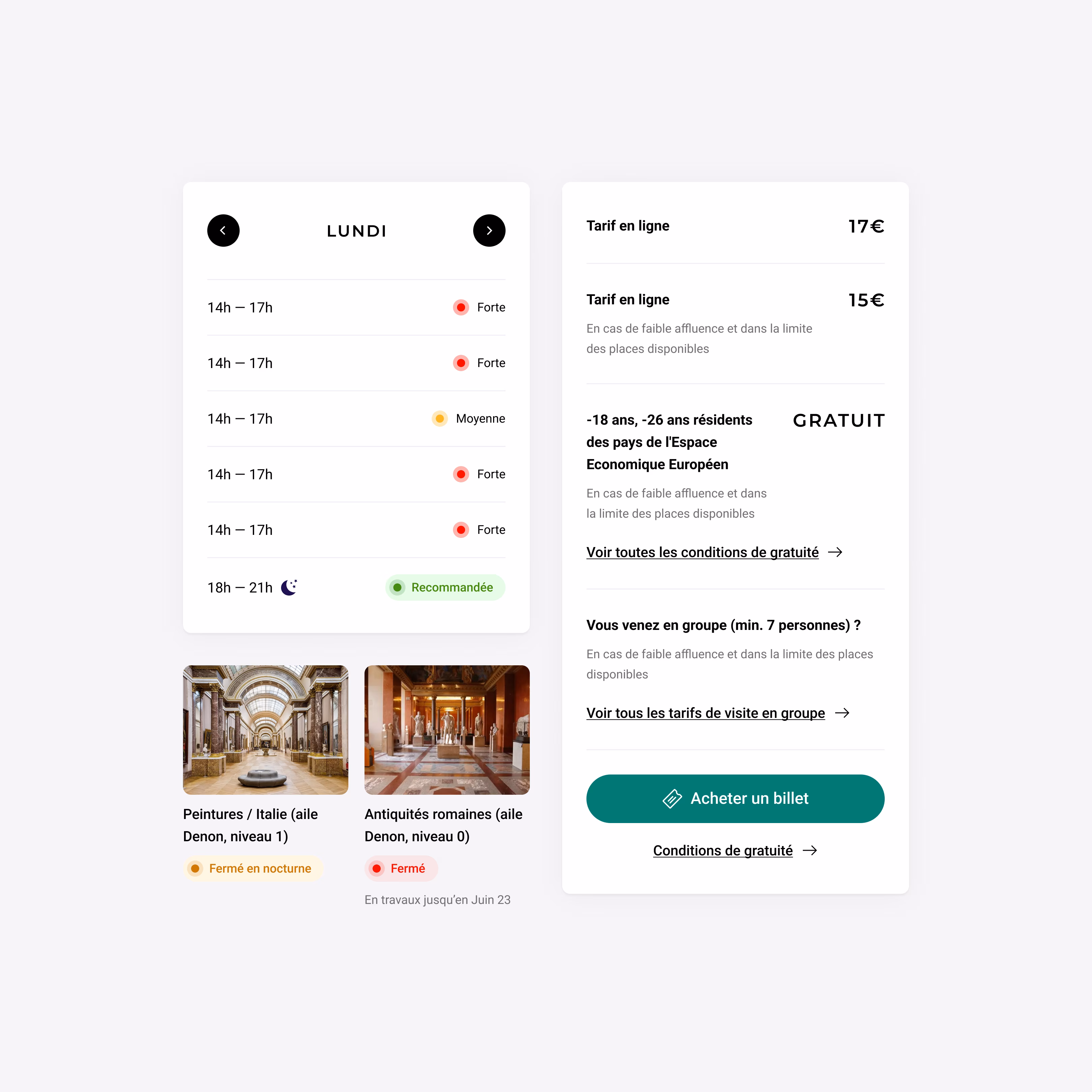
Task: Go to the next day after Lundi
Action: click(489, 231)
